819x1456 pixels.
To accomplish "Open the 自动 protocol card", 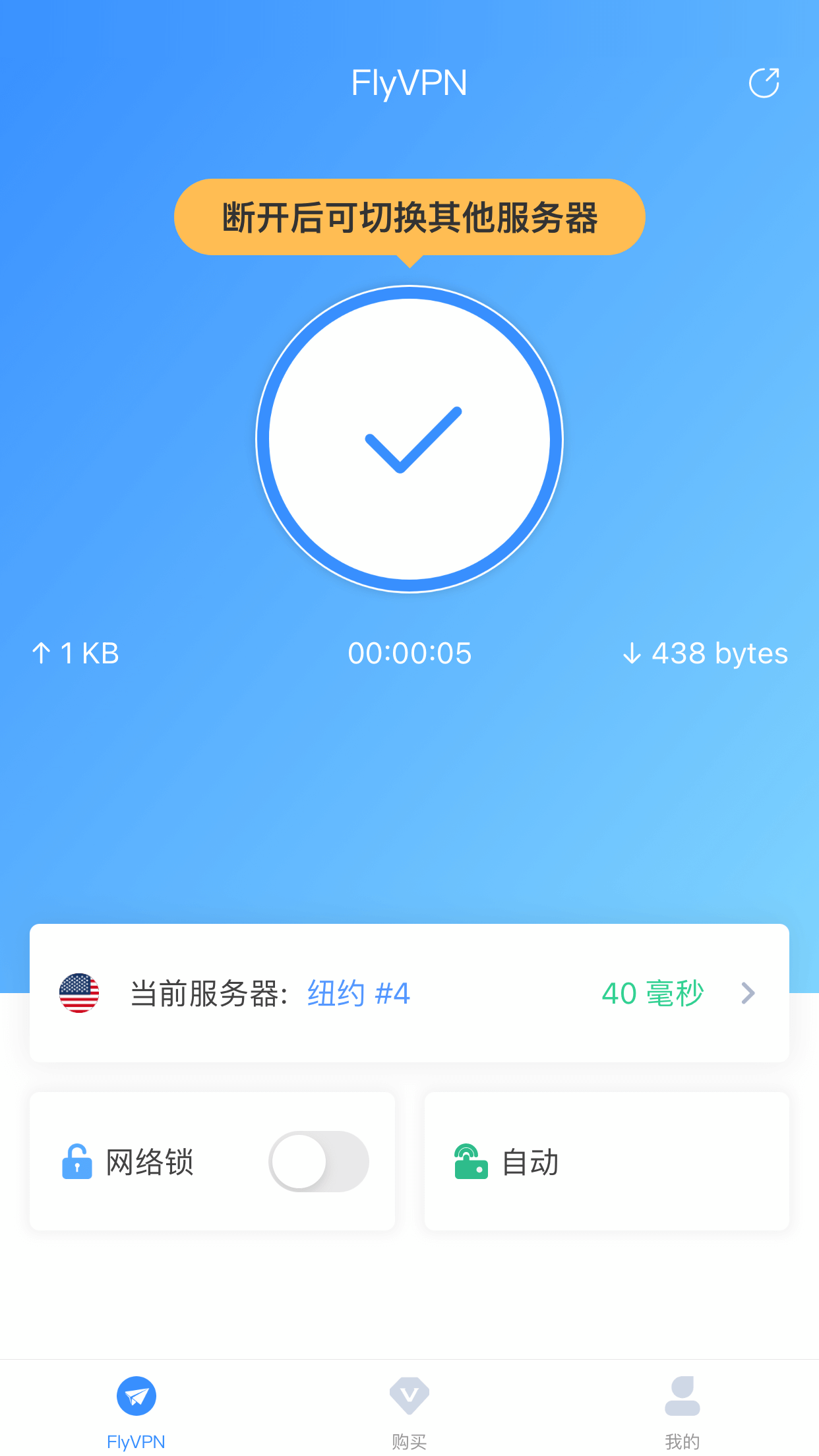I will coord(607,1161).
